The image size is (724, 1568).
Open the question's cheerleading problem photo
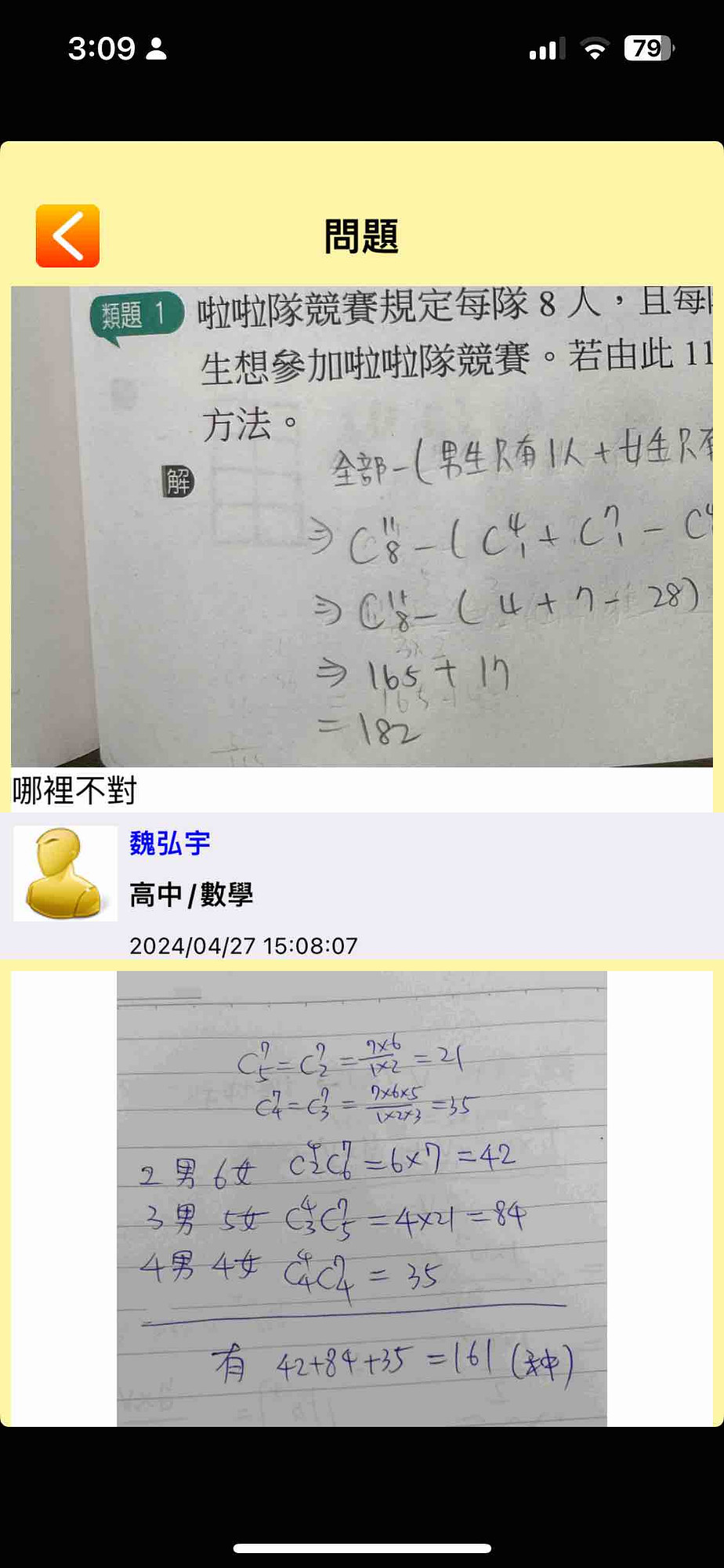(x=362, y=526)
